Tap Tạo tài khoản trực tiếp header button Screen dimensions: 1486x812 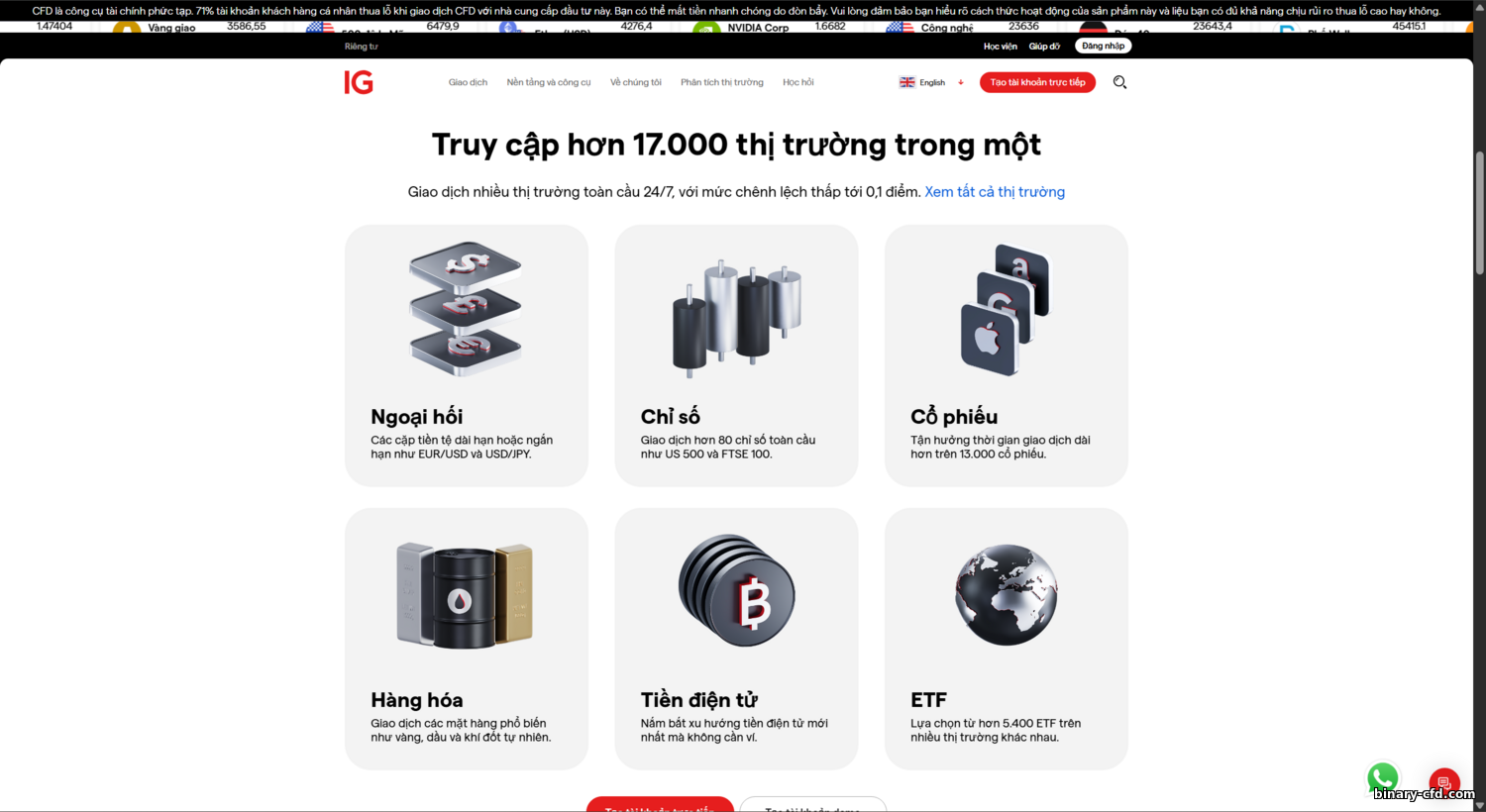pos(1037,82)
